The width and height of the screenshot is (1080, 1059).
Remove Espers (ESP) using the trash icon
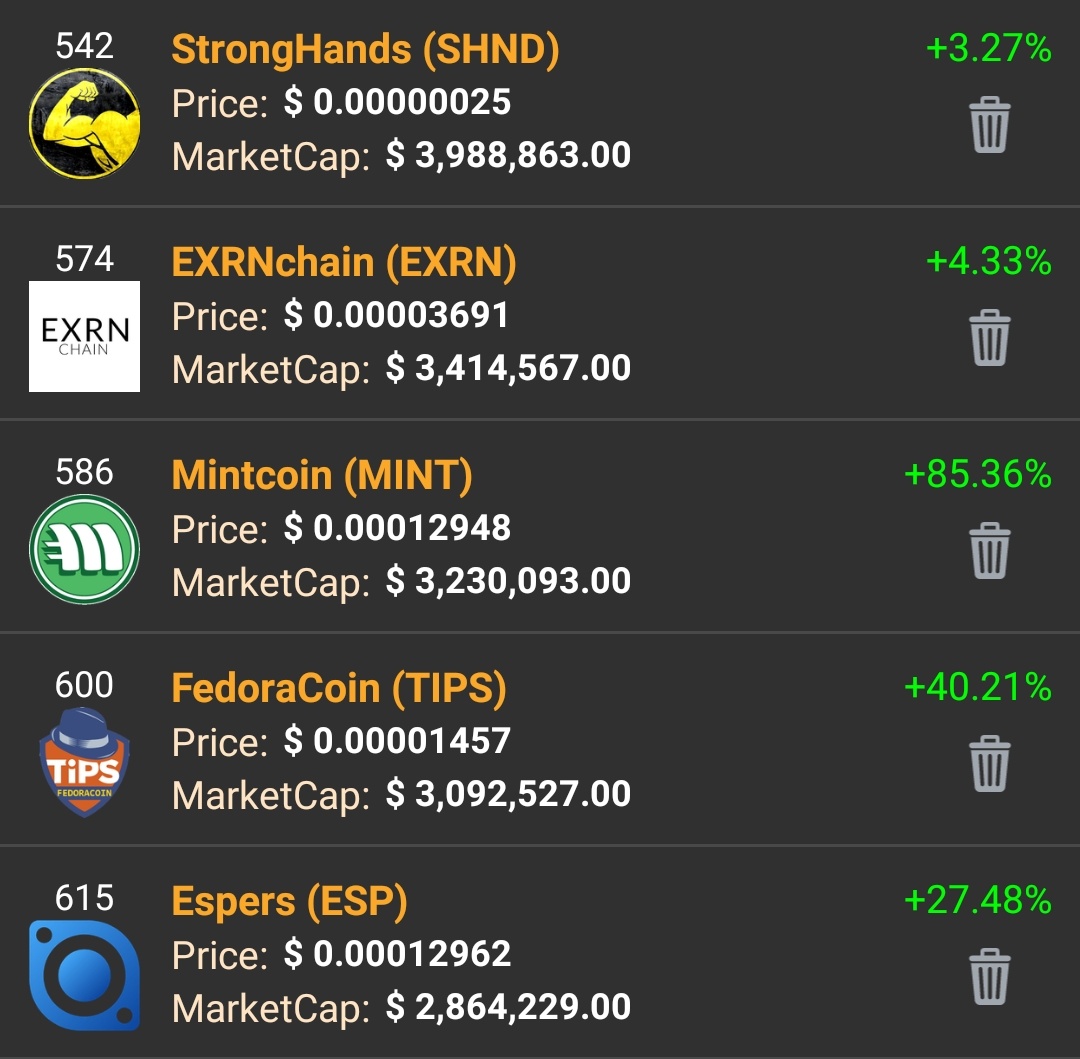(989, 976)
